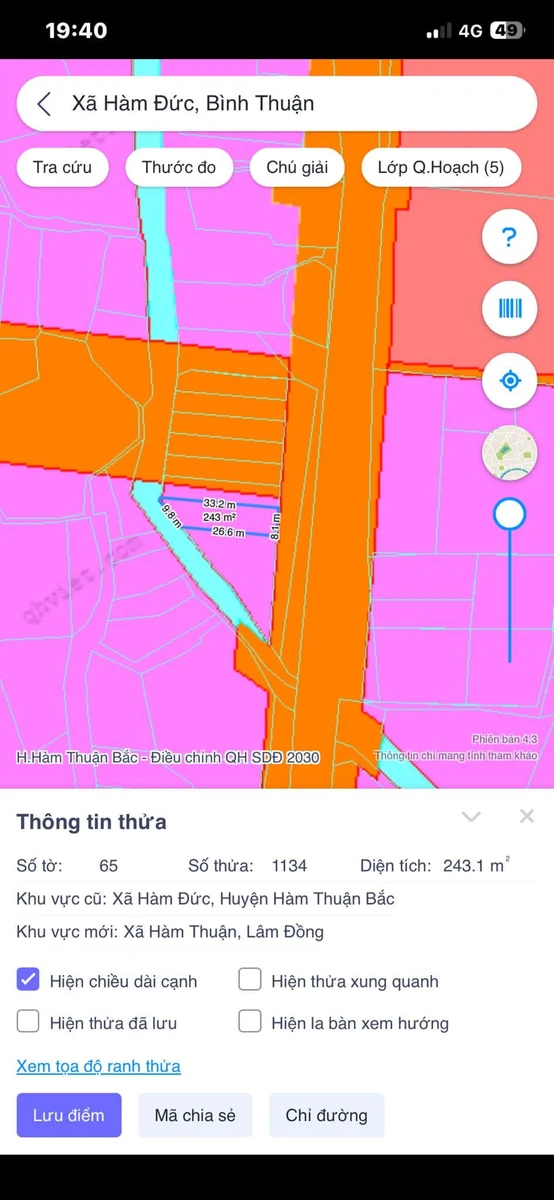Image resolution: width=554 pixels, height=1200 pixels.
Task: Tap the Lưu điểm button
Action: point(69,1115)
